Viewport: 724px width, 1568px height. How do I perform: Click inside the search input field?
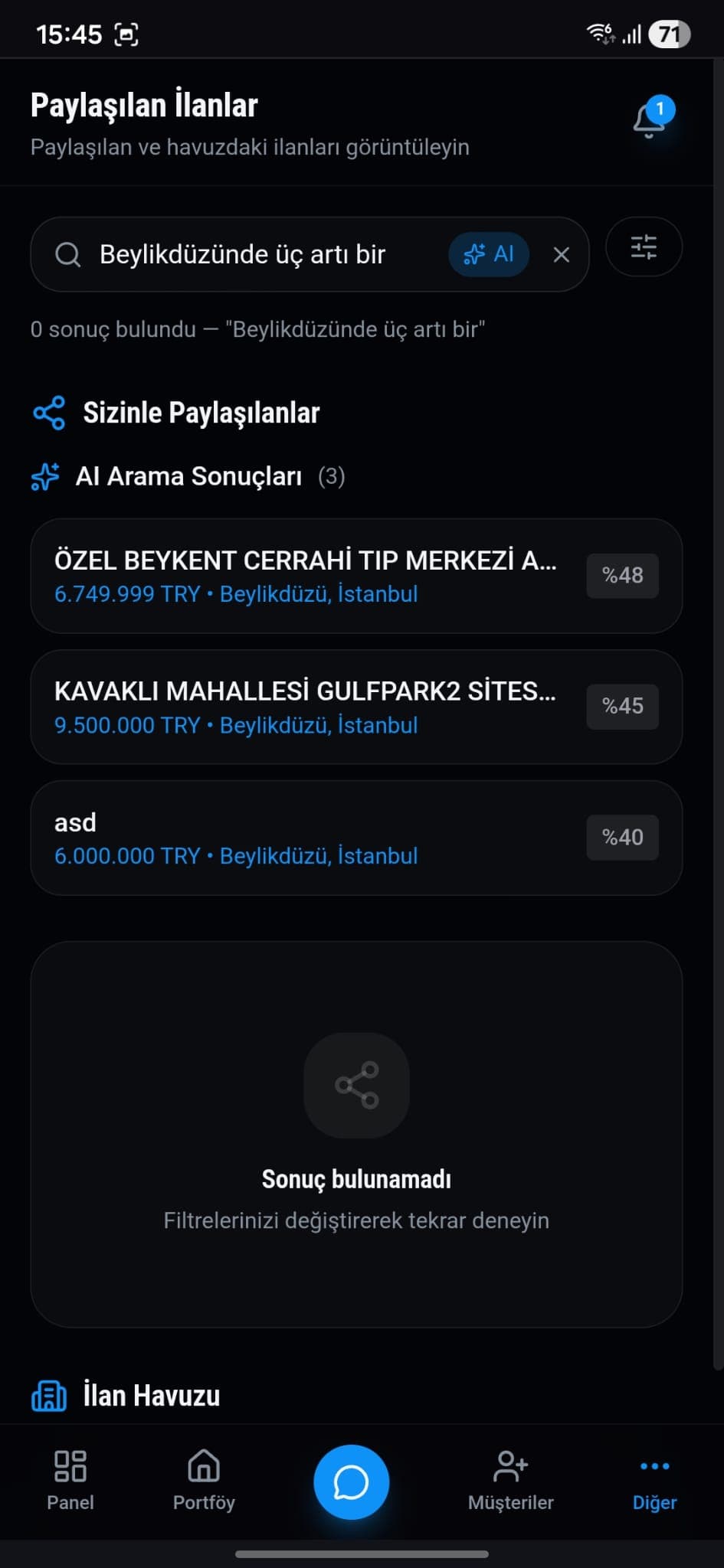click(253, 254)
